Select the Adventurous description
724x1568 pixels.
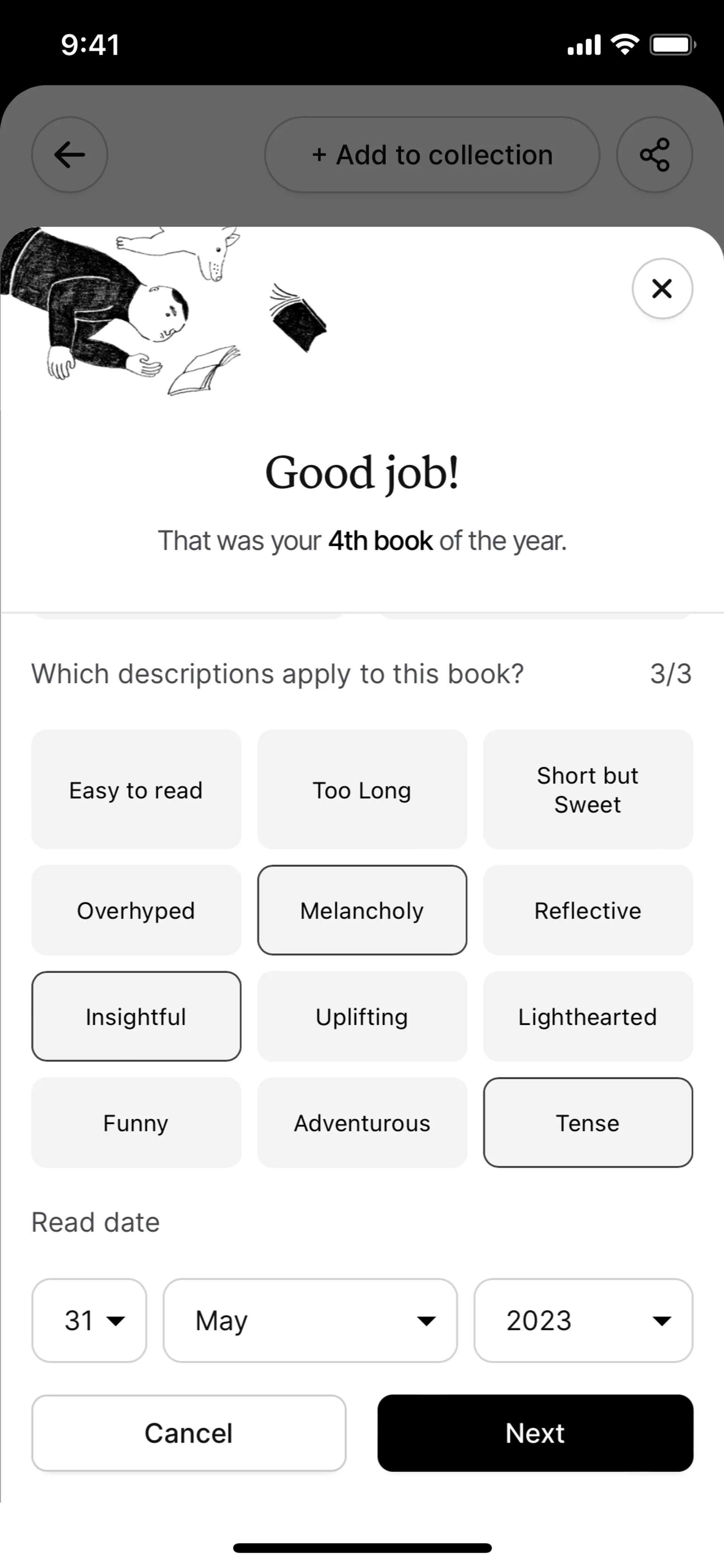362,1123
